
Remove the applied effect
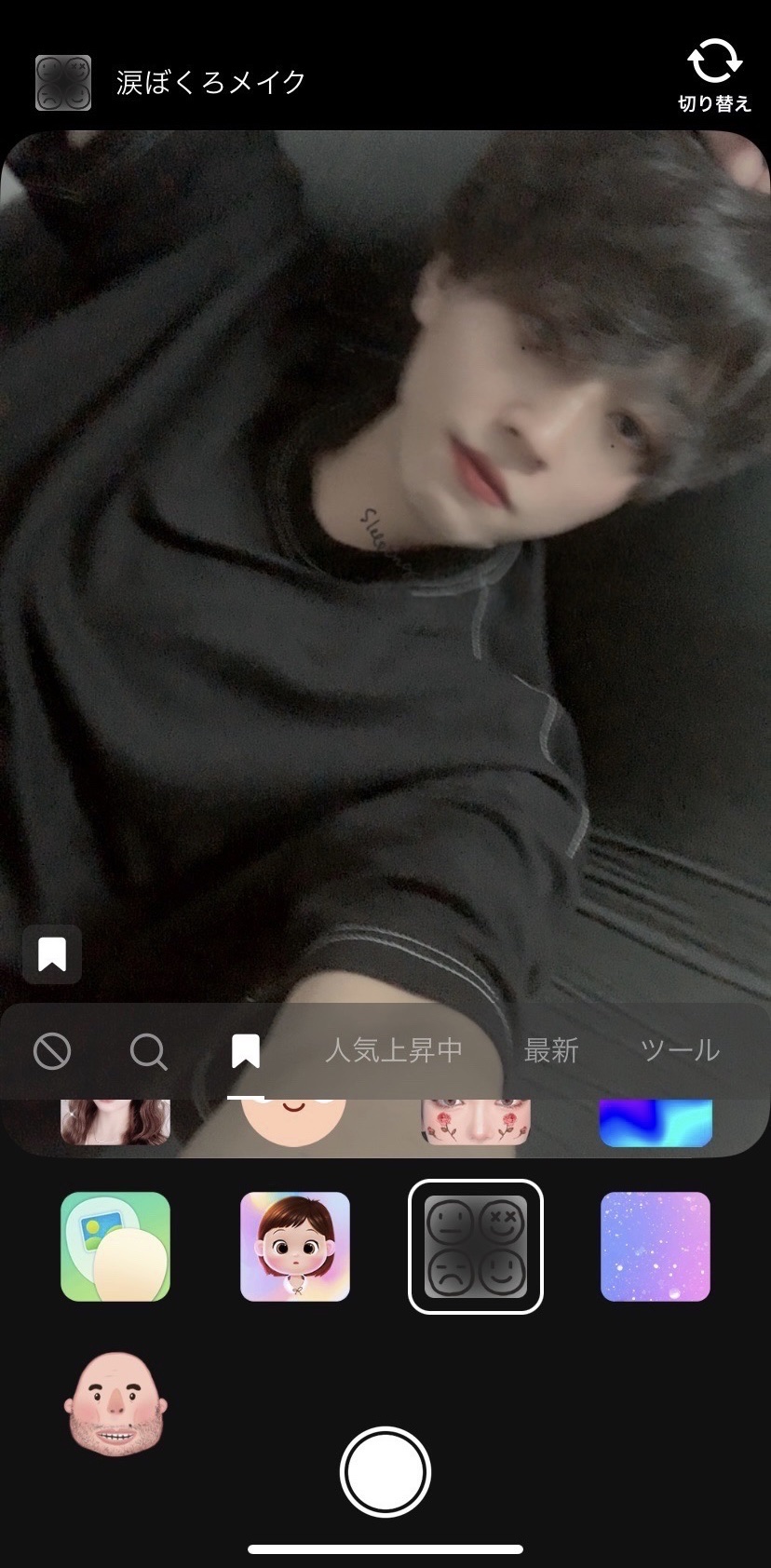tap(52, 1052)
